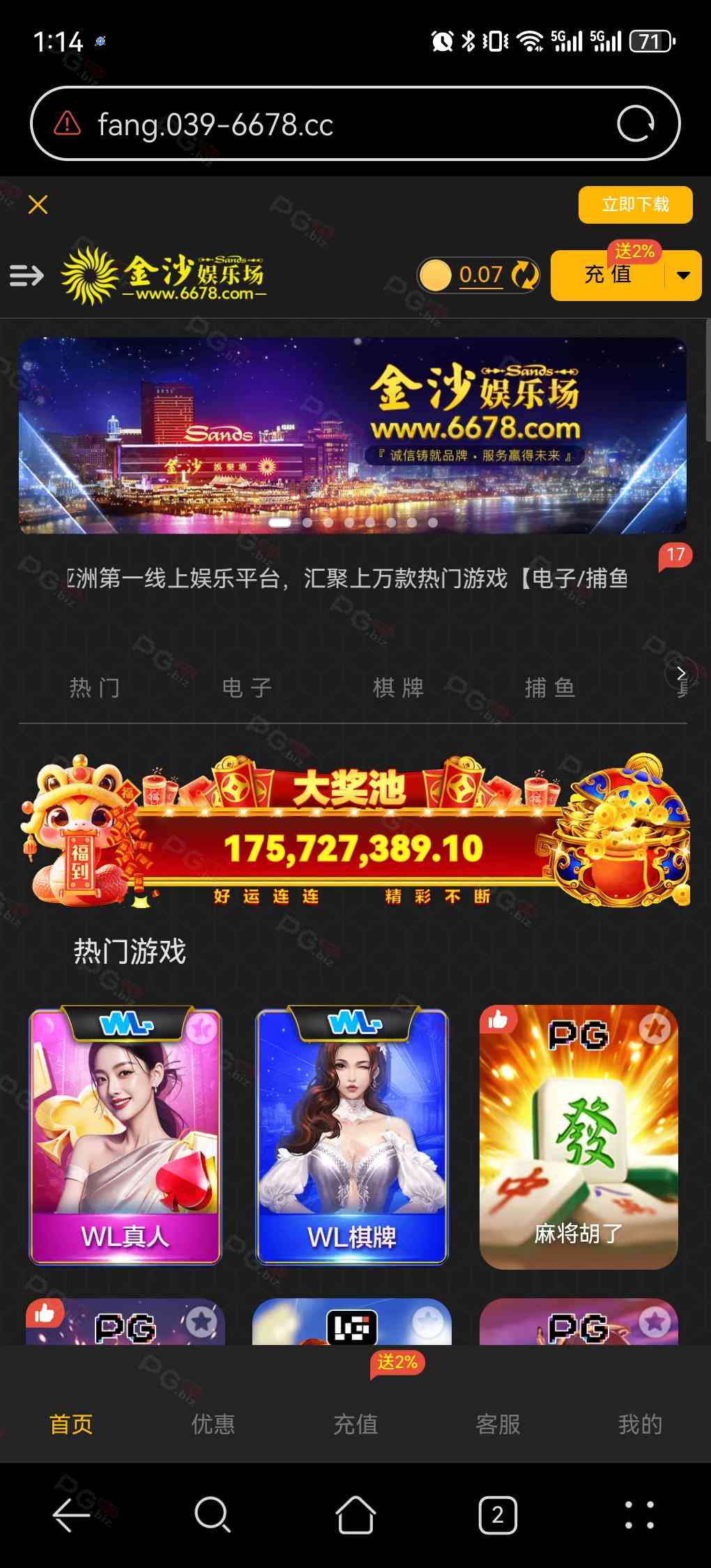The image size is (711, 1568).
Task: Switch to the 热门 category tab
Action: [95, 688]
